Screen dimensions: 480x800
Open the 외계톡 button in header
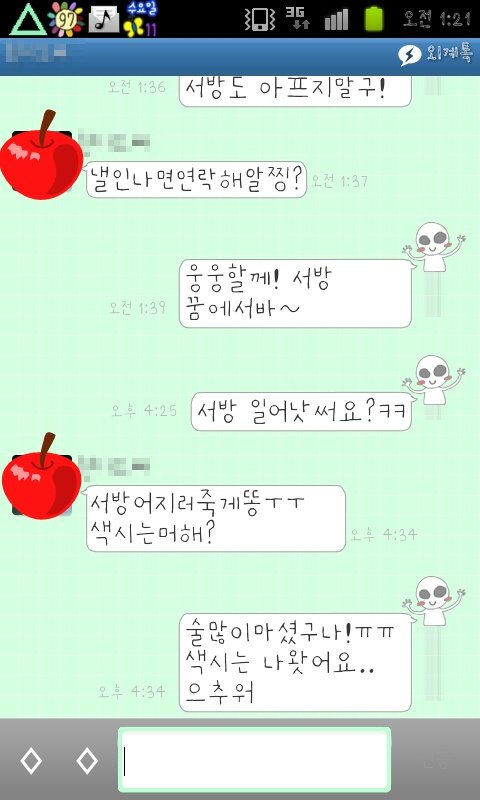tap(435, 56)
